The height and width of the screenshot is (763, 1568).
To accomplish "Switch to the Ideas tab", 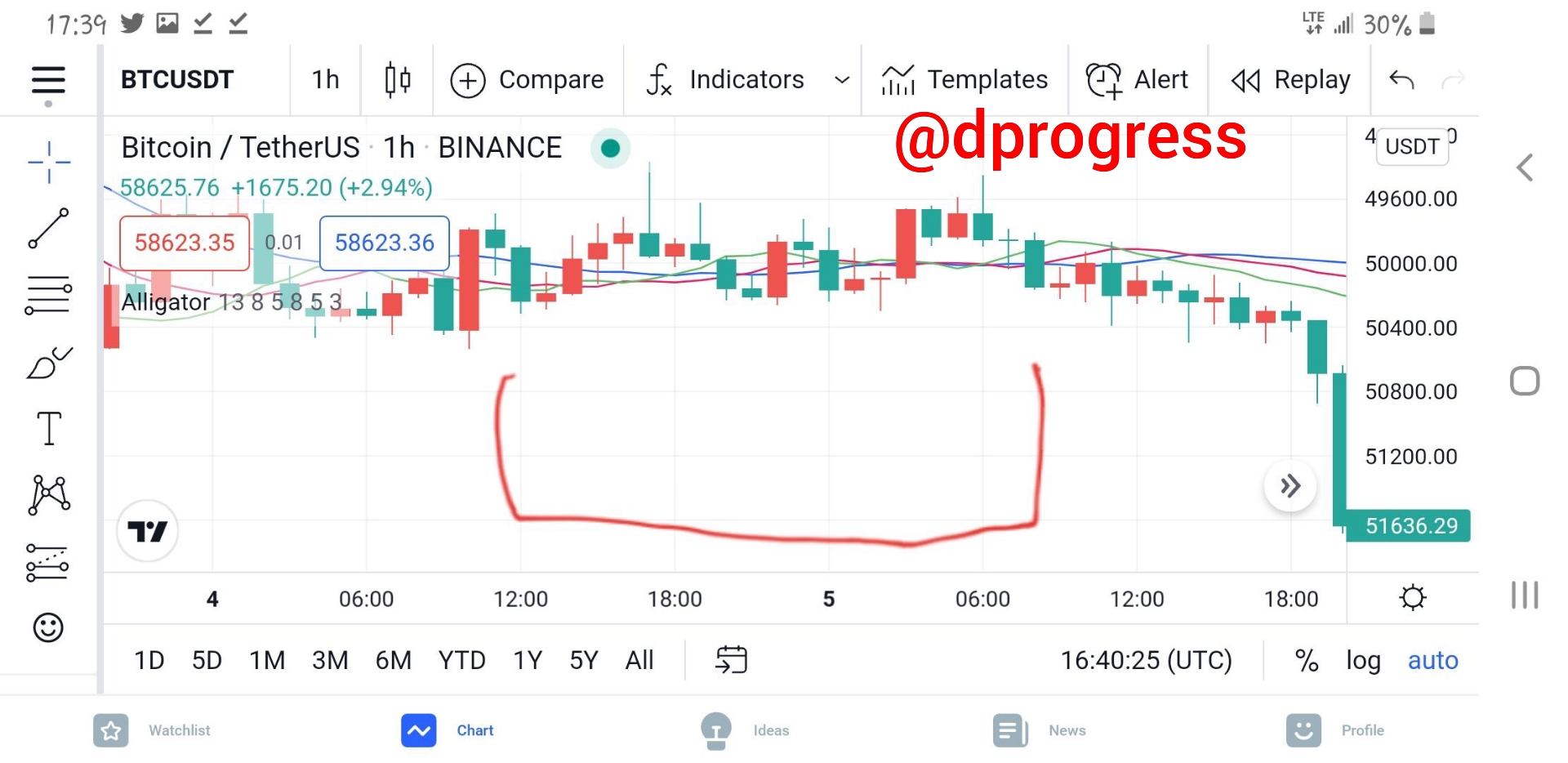I will 745,730.
